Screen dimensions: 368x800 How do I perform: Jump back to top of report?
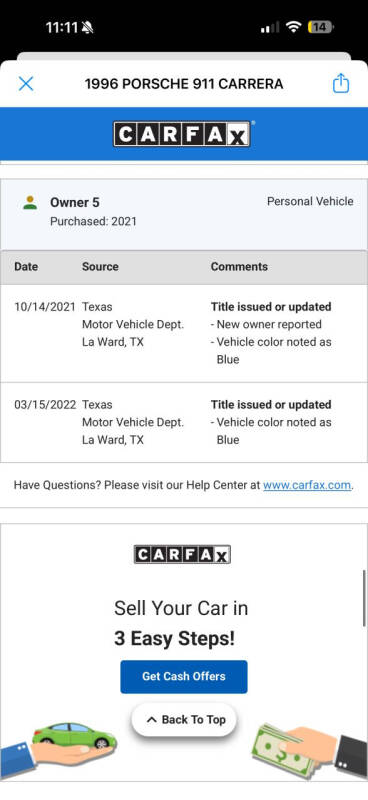click(184, 719)
